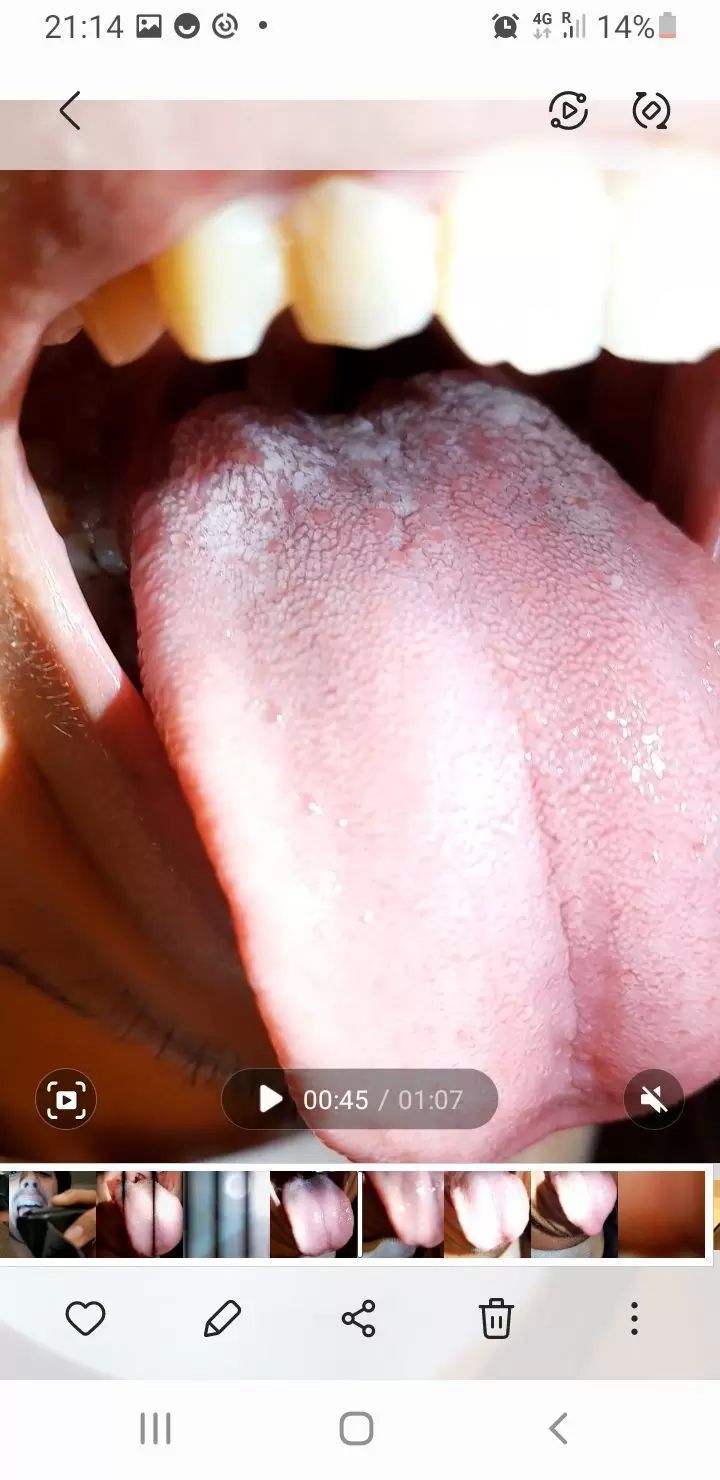Delete the video with the trash icon
This screenshot has width=720, height=1480.
point(496,1319)
